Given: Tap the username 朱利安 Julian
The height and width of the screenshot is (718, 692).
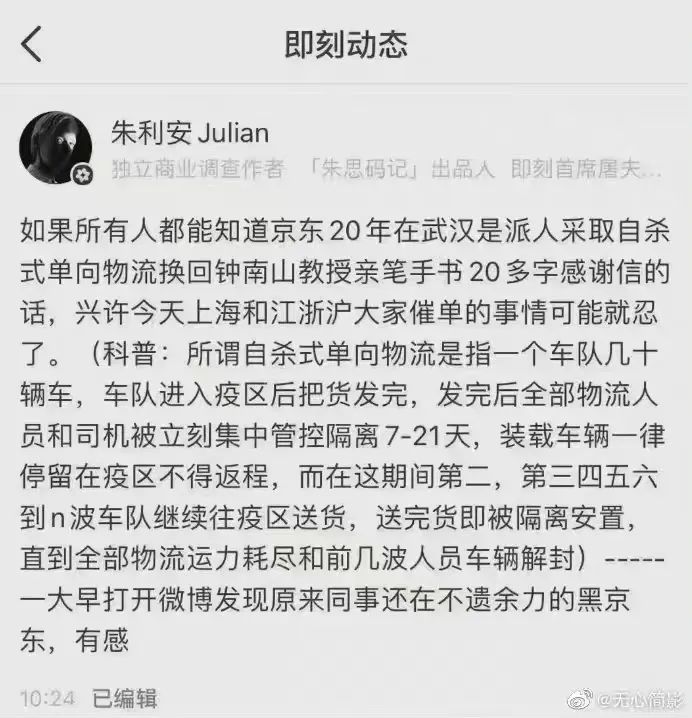Looking at the screenshot, I should click(x=189, y=133).
